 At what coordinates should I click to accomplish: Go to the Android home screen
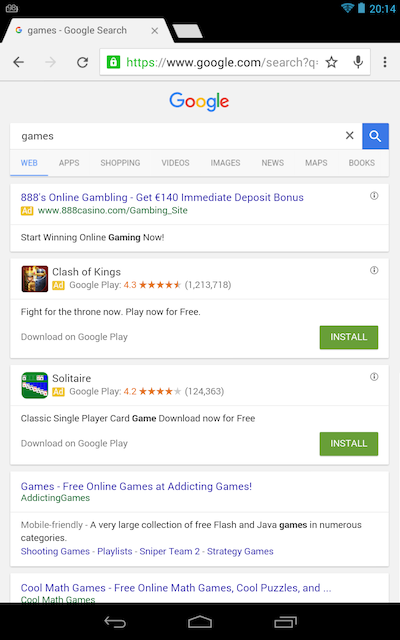(x=200, y=622)
